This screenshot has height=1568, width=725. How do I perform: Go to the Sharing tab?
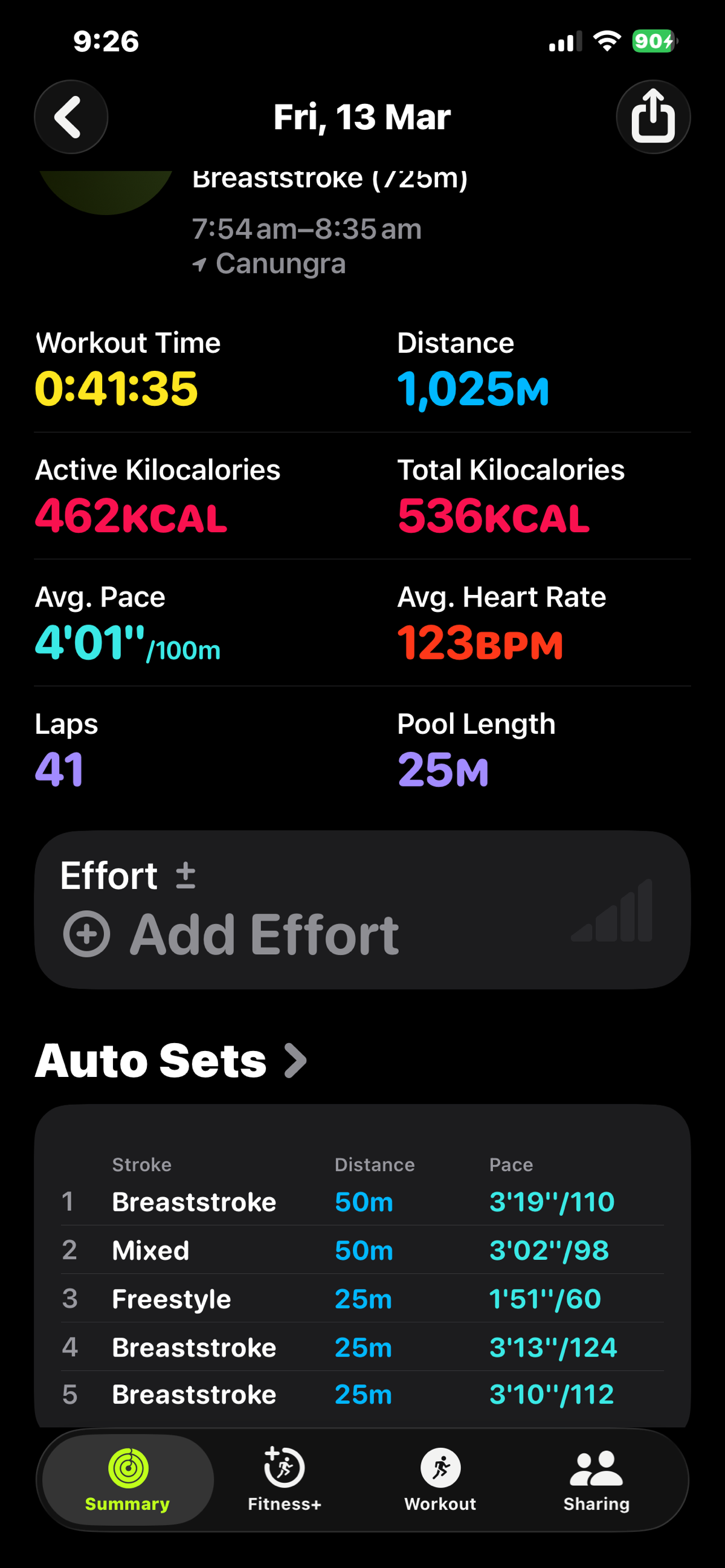tap(596, 1479)
